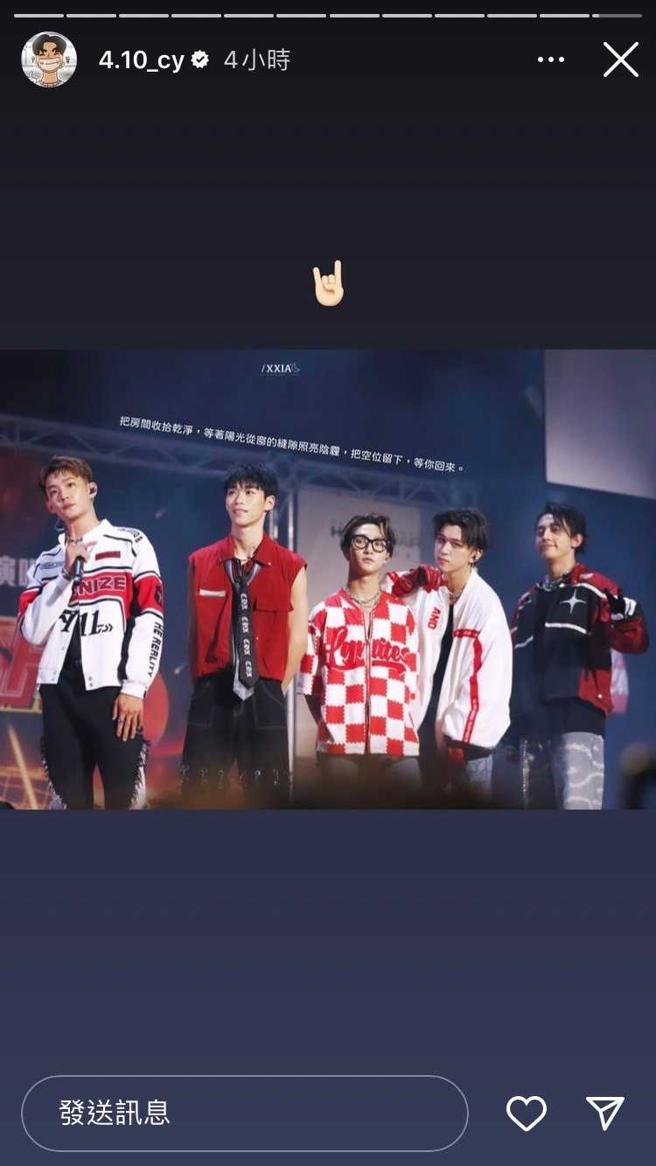Tap the 4.10_cy username

pyautogui.click(x=141, y=60)
